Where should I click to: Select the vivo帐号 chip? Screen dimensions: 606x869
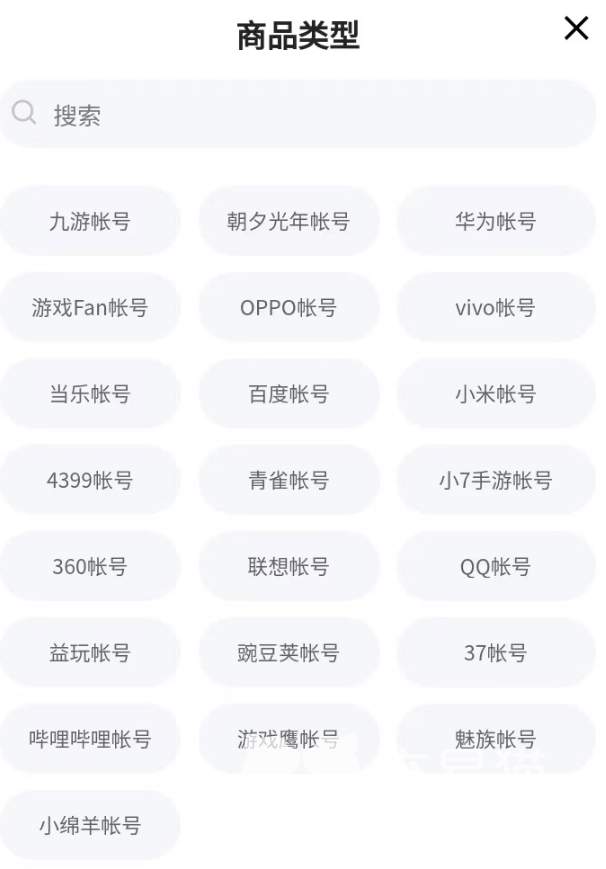tap(495, 307)
